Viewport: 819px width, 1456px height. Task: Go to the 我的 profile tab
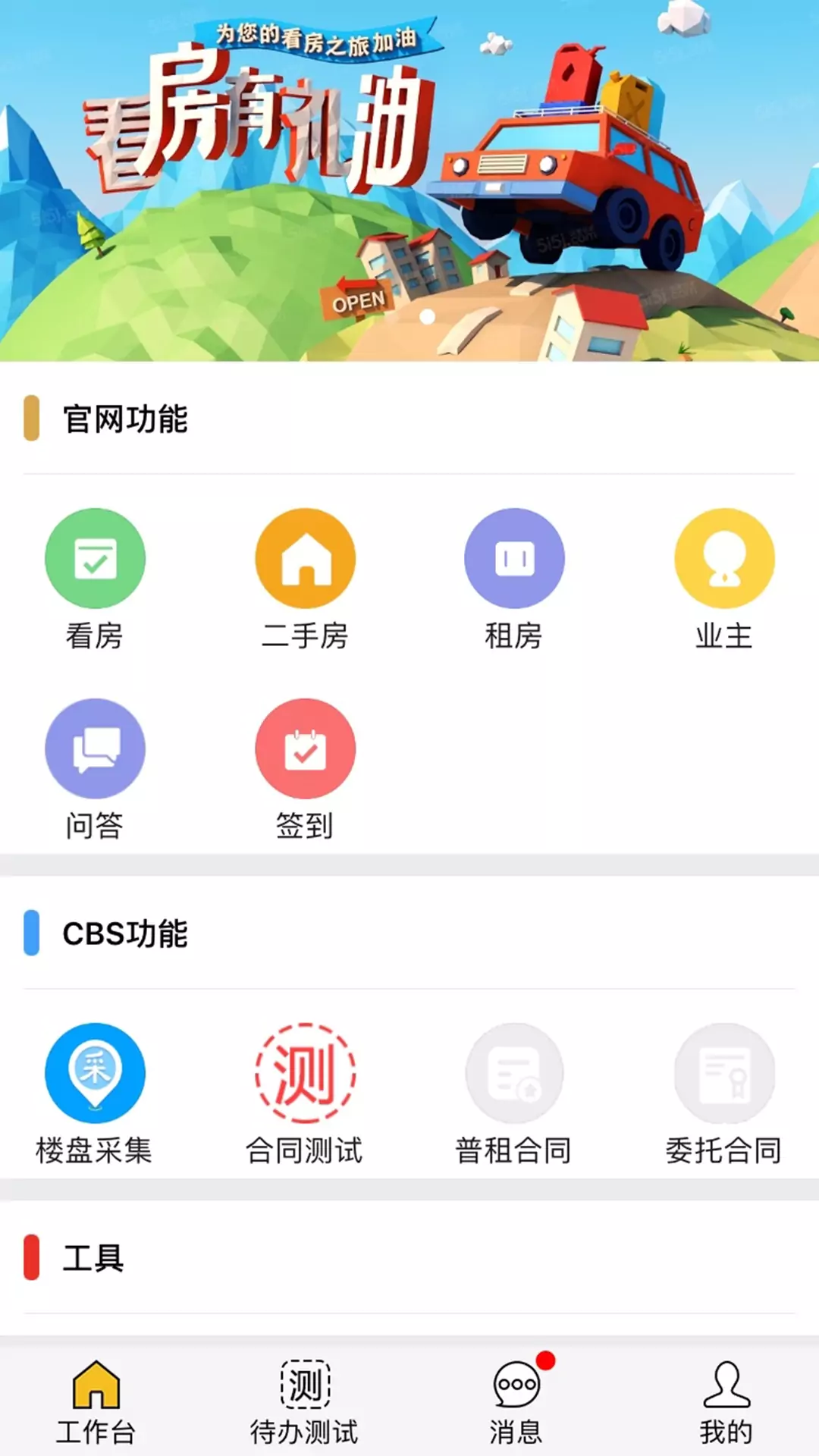point(726,1401)
